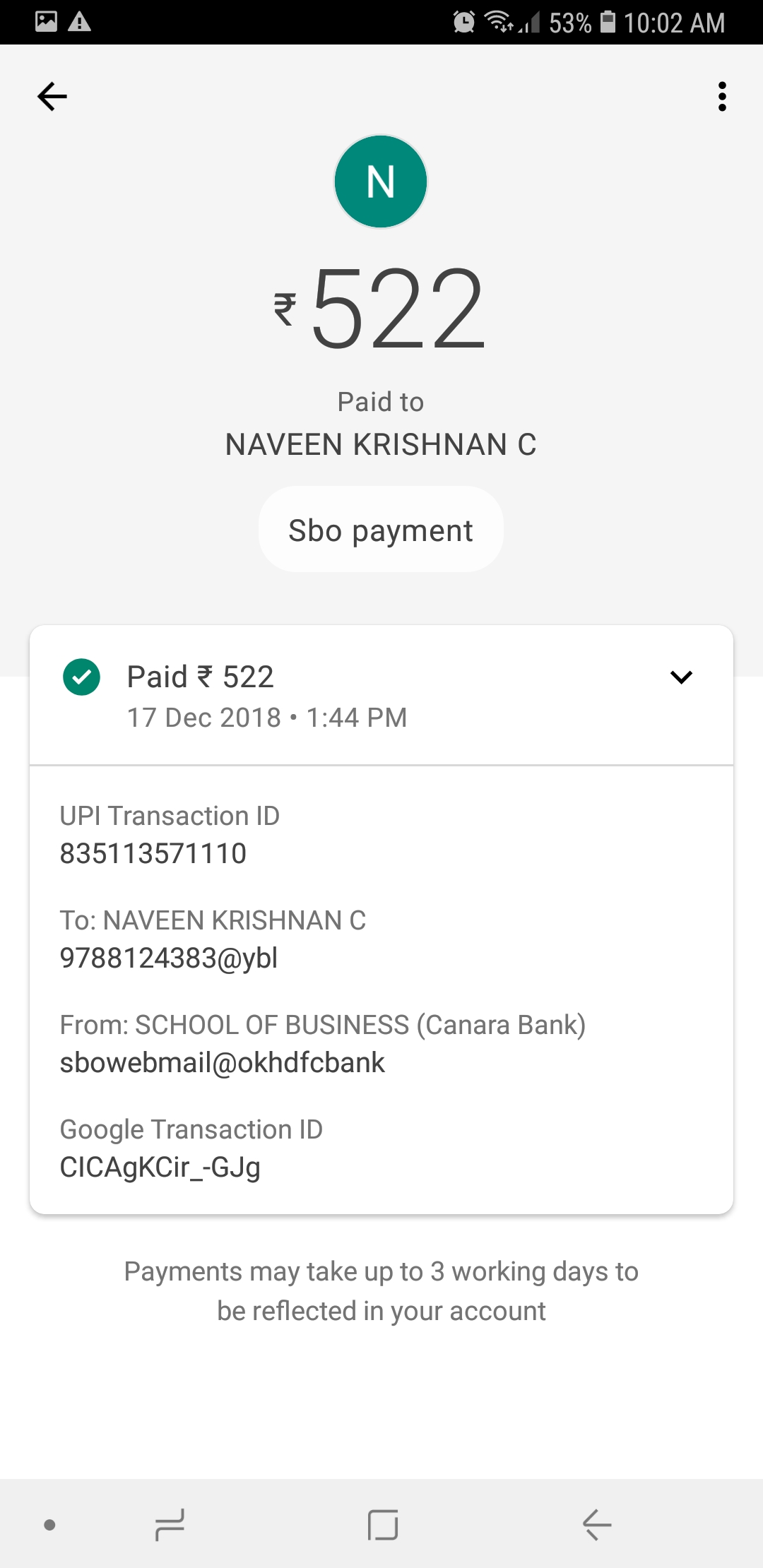Viewport: 763px width, 1568px height.
Task: Tap the system home button
Action: coord(383,1524)
